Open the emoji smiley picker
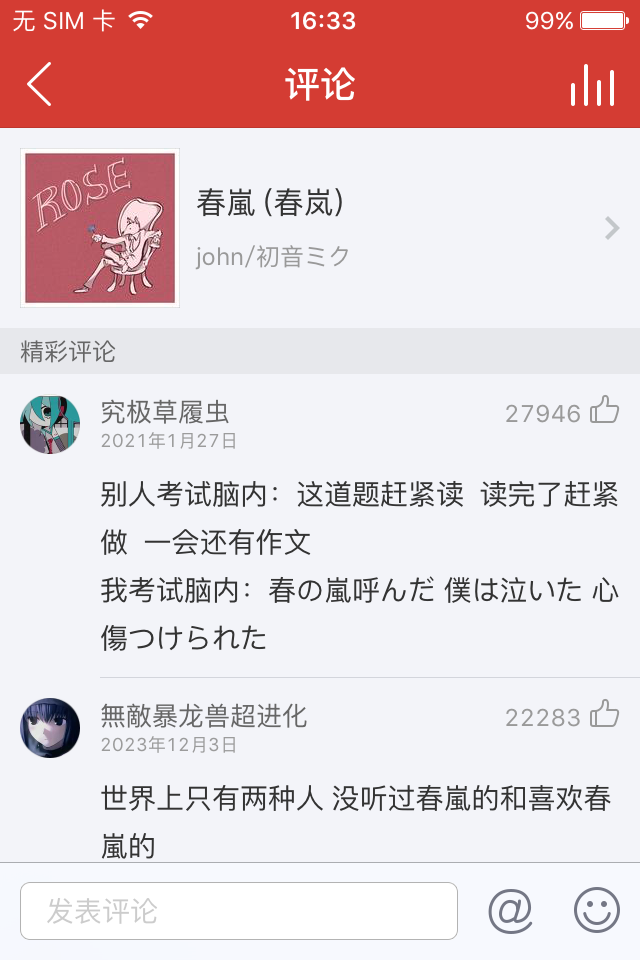The height and width of the screenshot is (960, 640). click(597, 910)
